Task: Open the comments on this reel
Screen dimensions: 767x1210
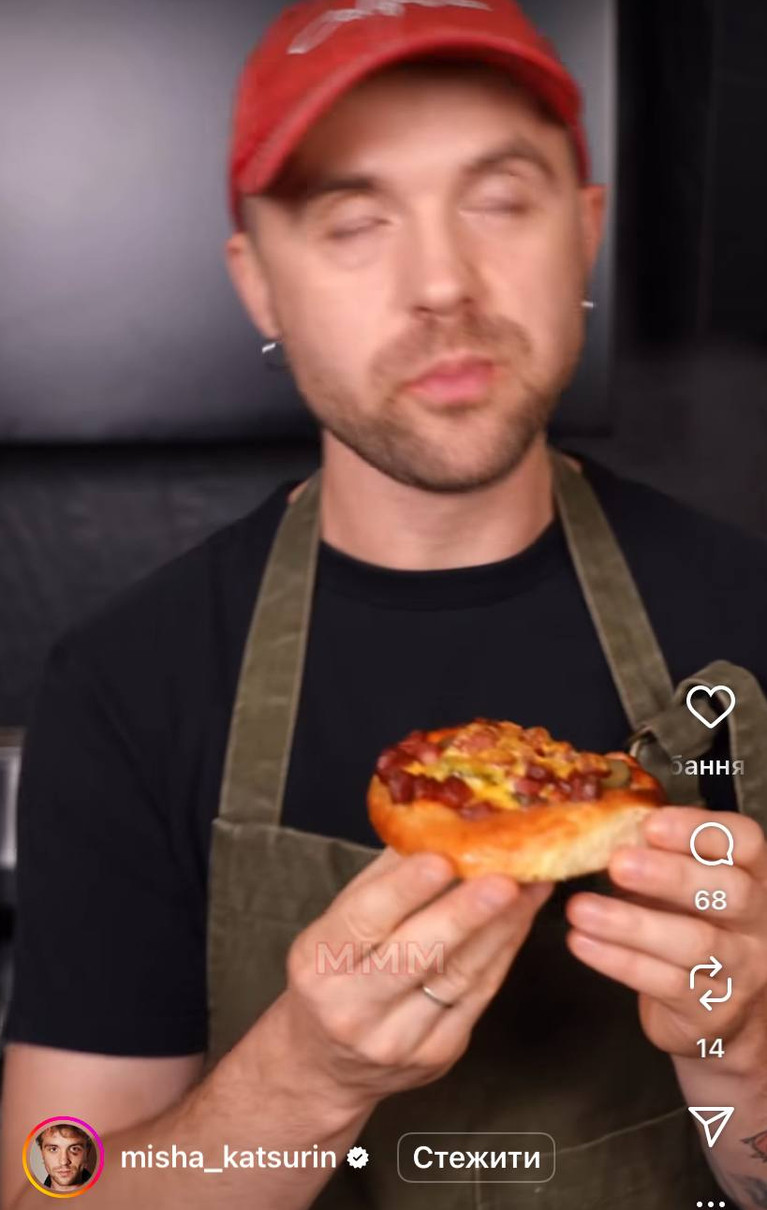Action: (711, 846)
